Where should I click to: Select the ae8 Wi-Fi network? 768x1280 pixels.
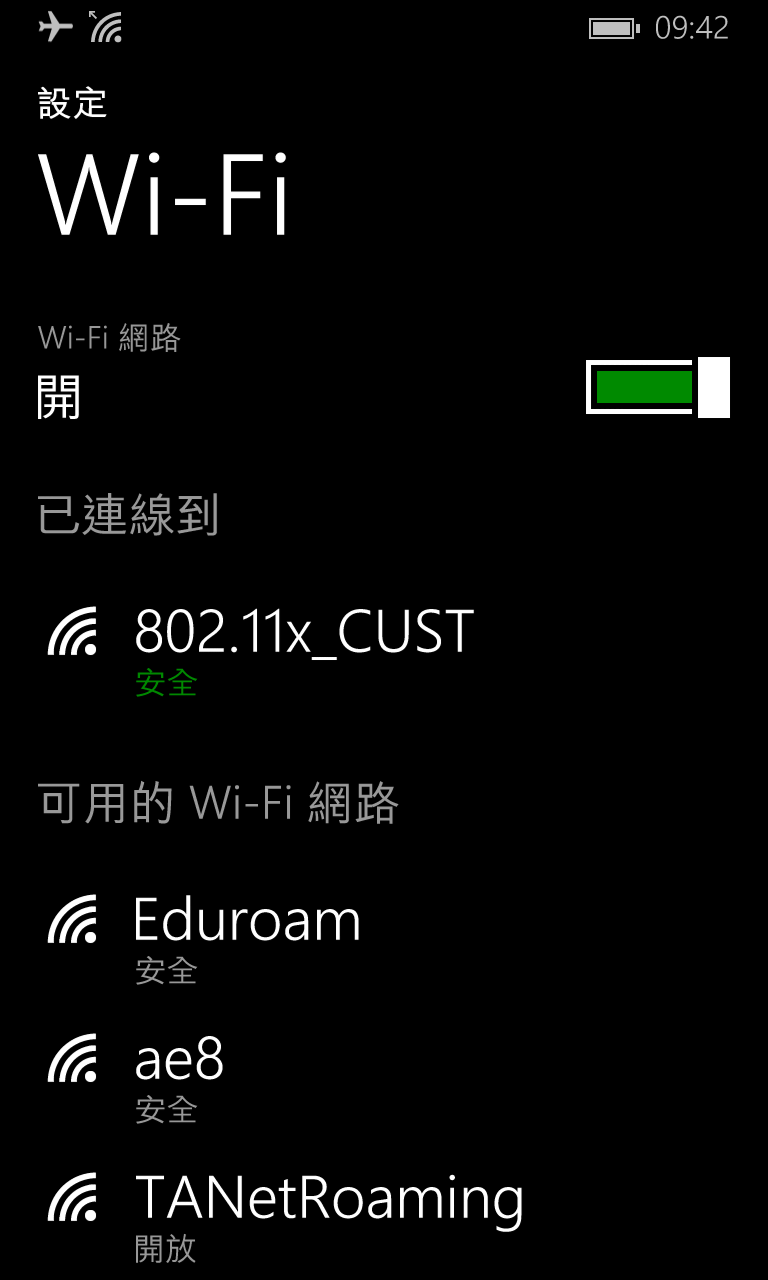pos(384,1078)
